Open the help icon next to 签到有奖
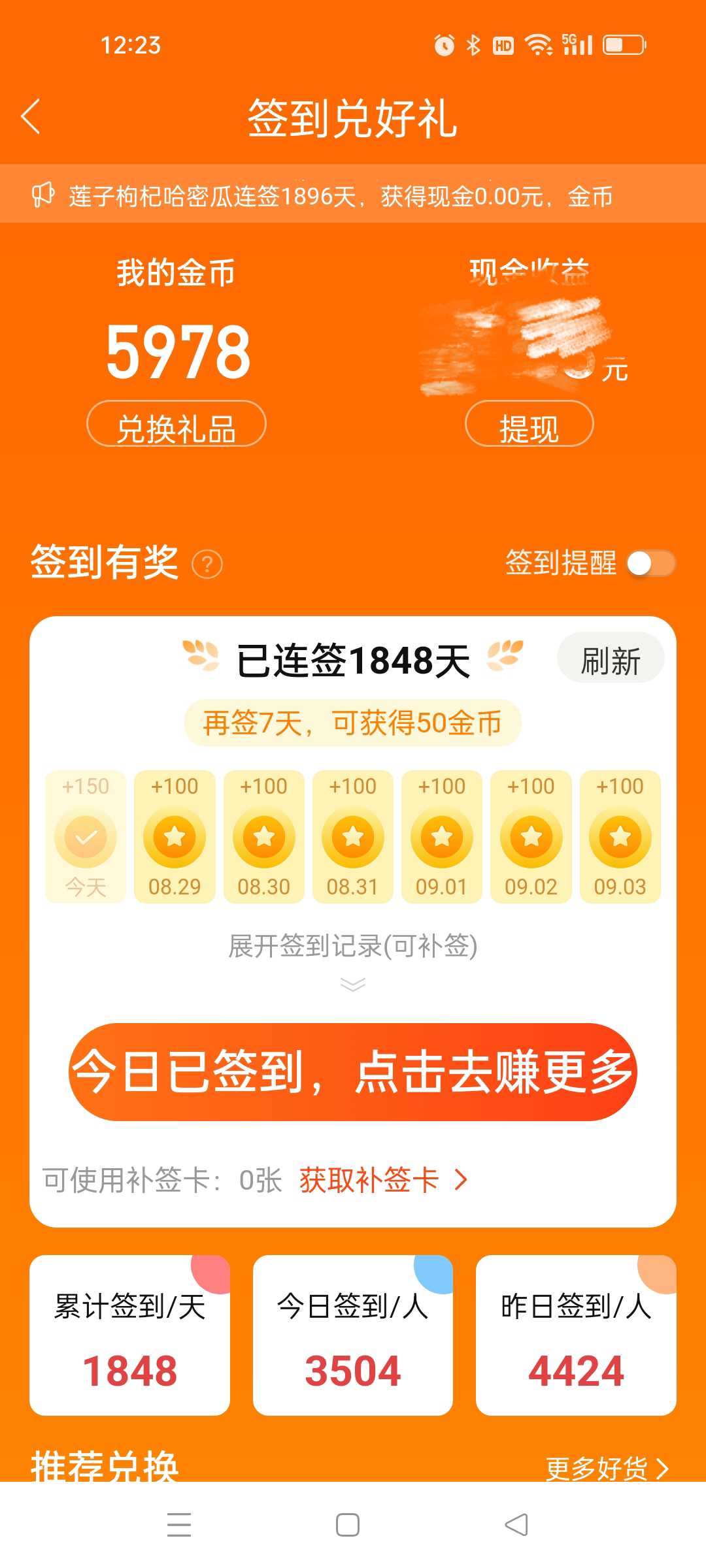The image size is (706, 1568). click(207, 564)
